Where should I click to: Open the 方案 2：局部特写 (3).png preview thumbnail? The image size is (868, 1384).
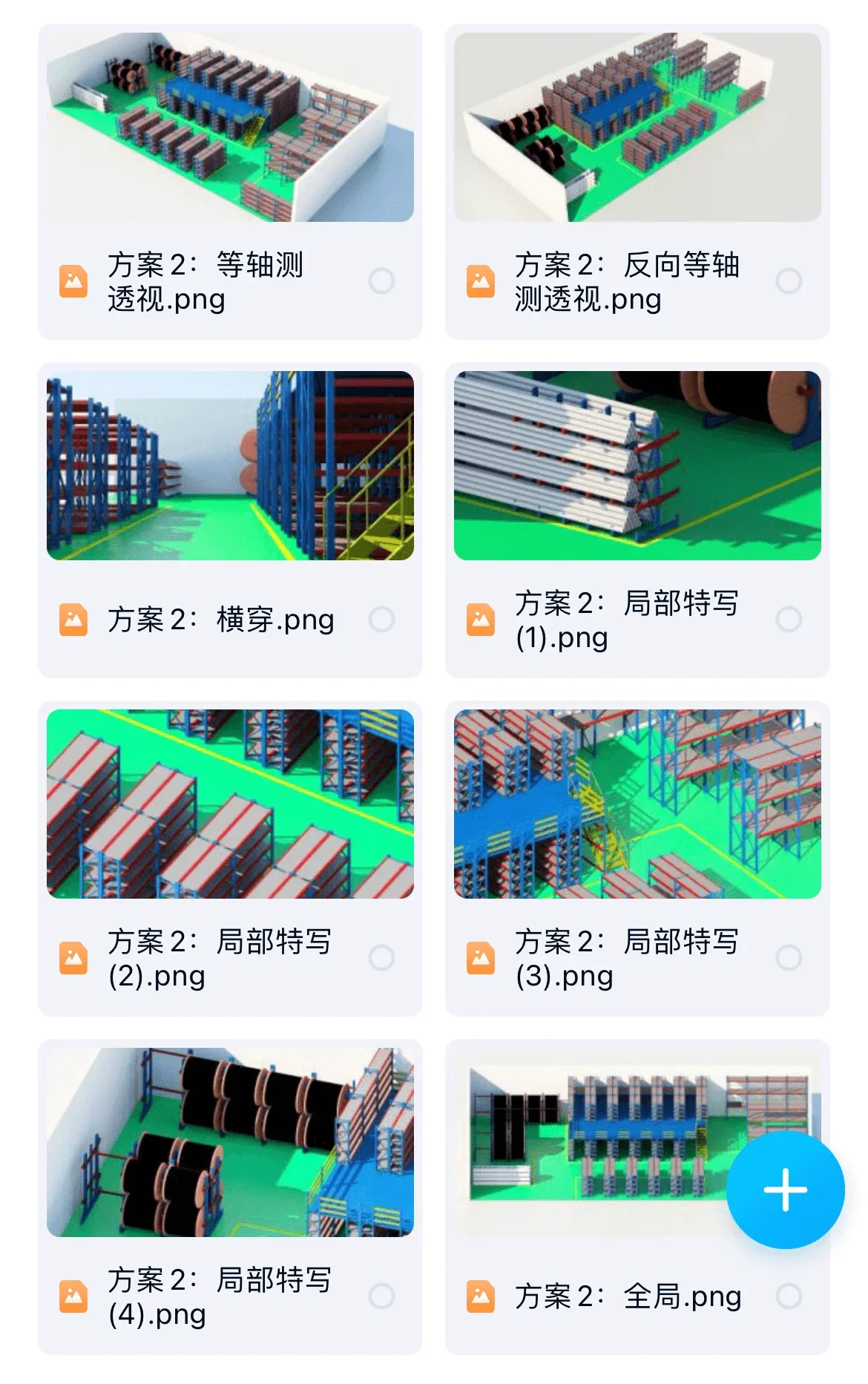[x=635, y=804]
